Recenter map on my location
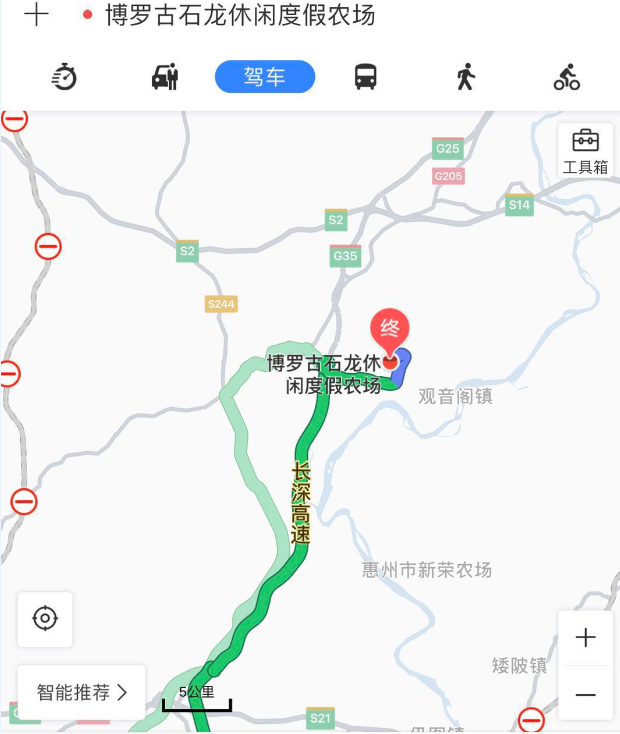The image size is (620, 734). [x=45, y=619]
